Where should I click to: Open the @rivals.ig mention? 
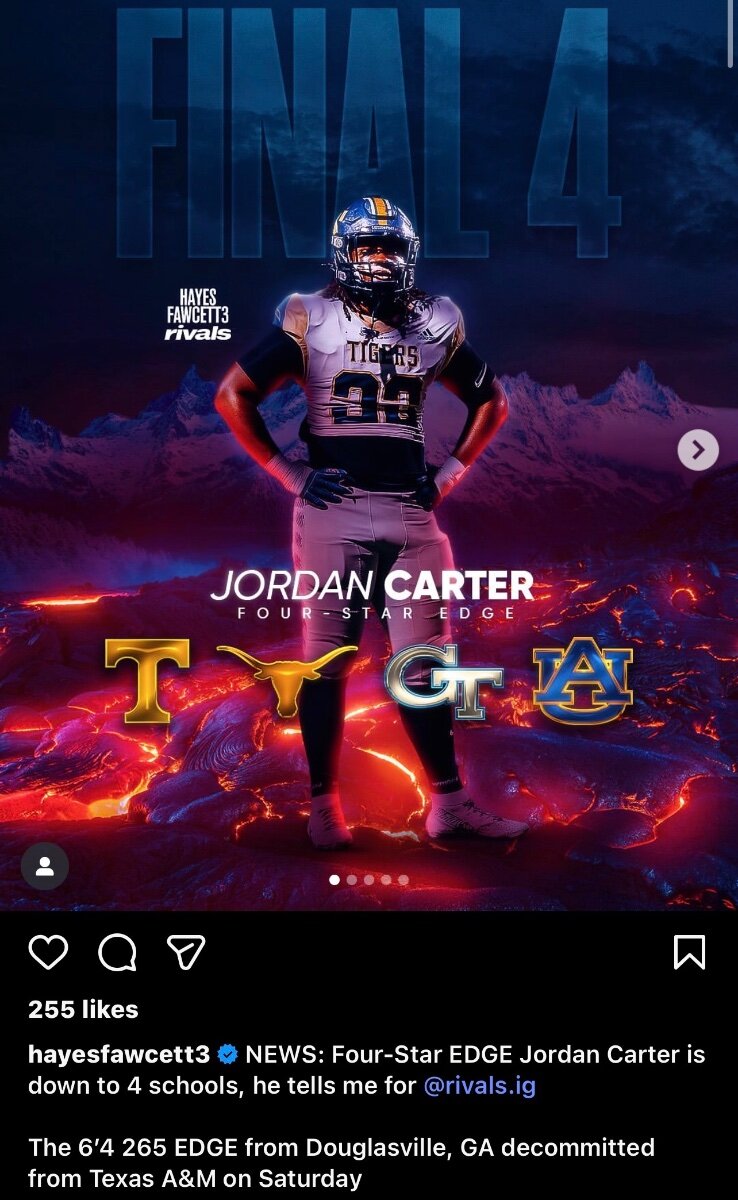tap(480, 1086)
